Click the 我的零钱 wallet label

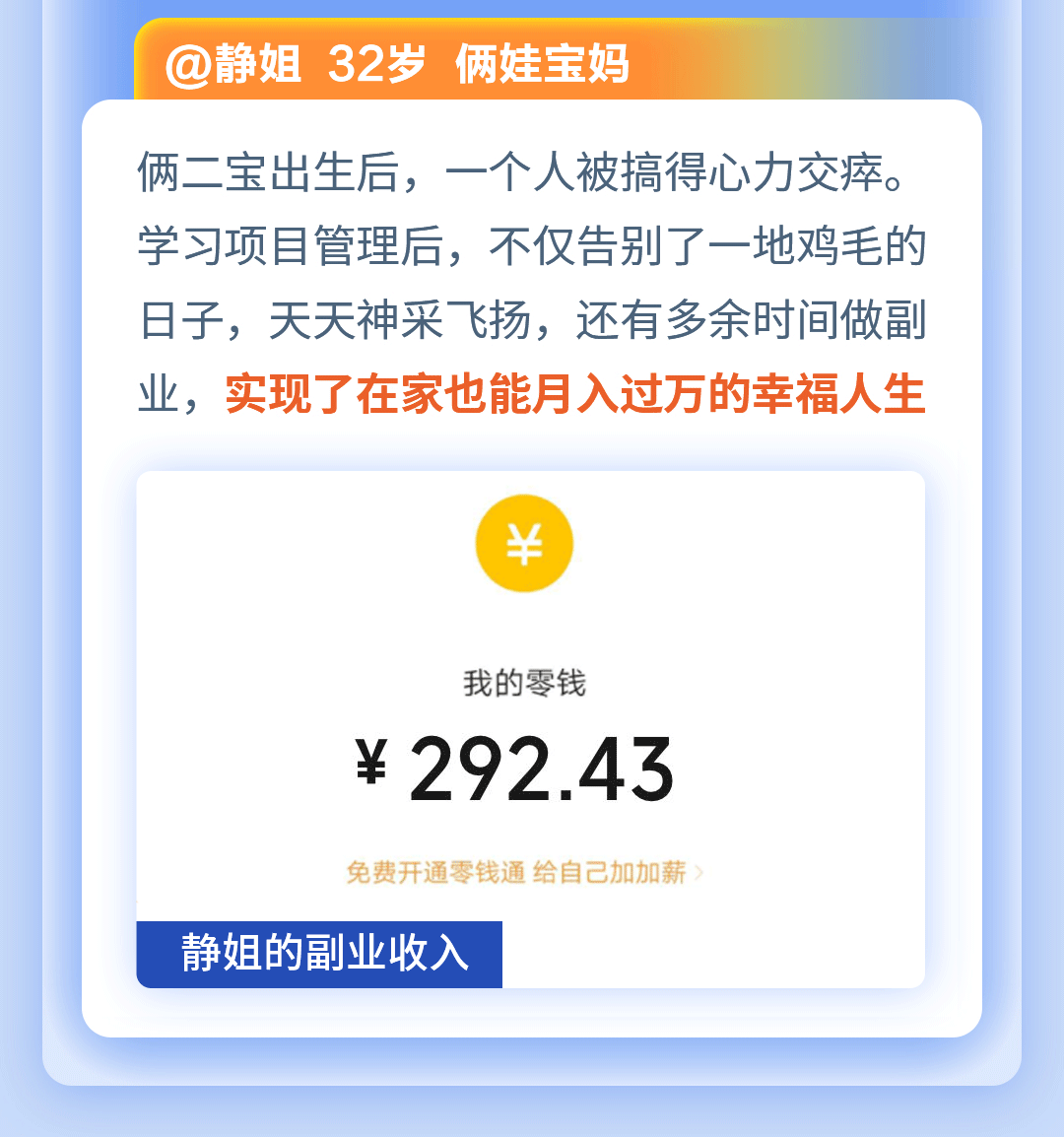(524, 679)
